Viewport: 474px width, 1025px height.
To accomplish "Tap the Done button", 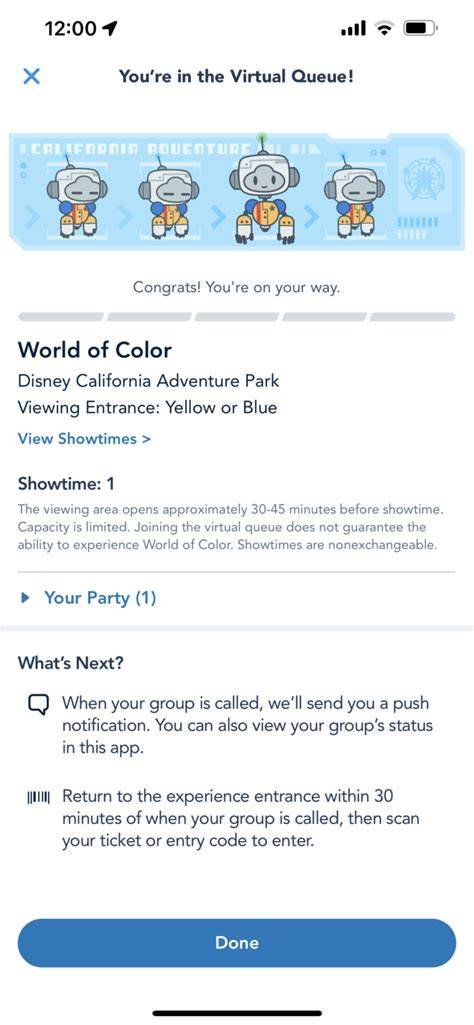I will pyautogui.click(x=237, y=943).
